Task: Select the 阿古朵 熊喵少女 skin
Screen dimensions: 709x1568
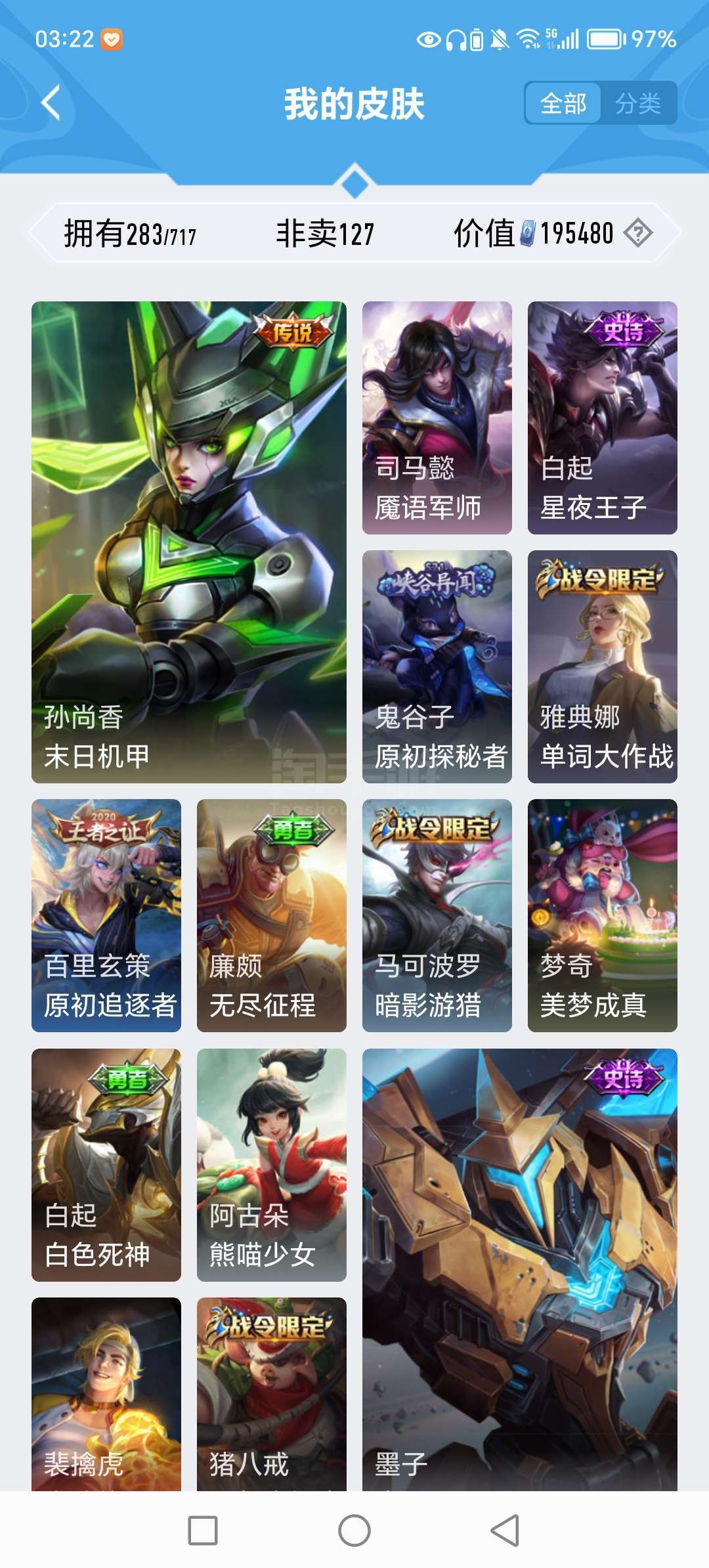Action: click(x=271, y=1164)
